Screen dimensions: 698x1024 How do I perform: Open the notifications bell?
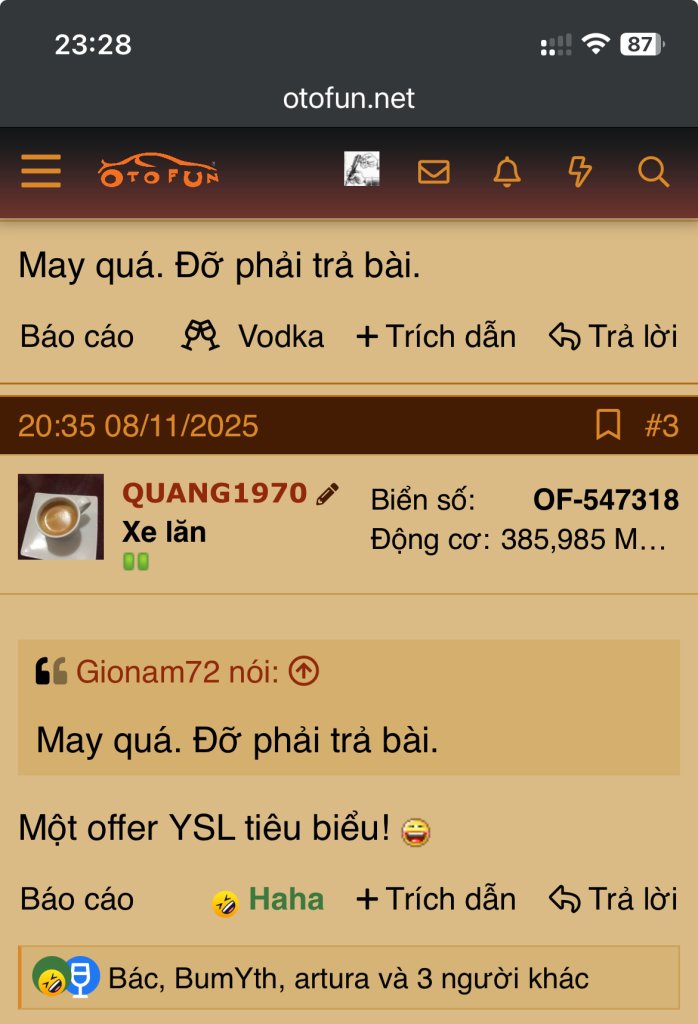507,172
